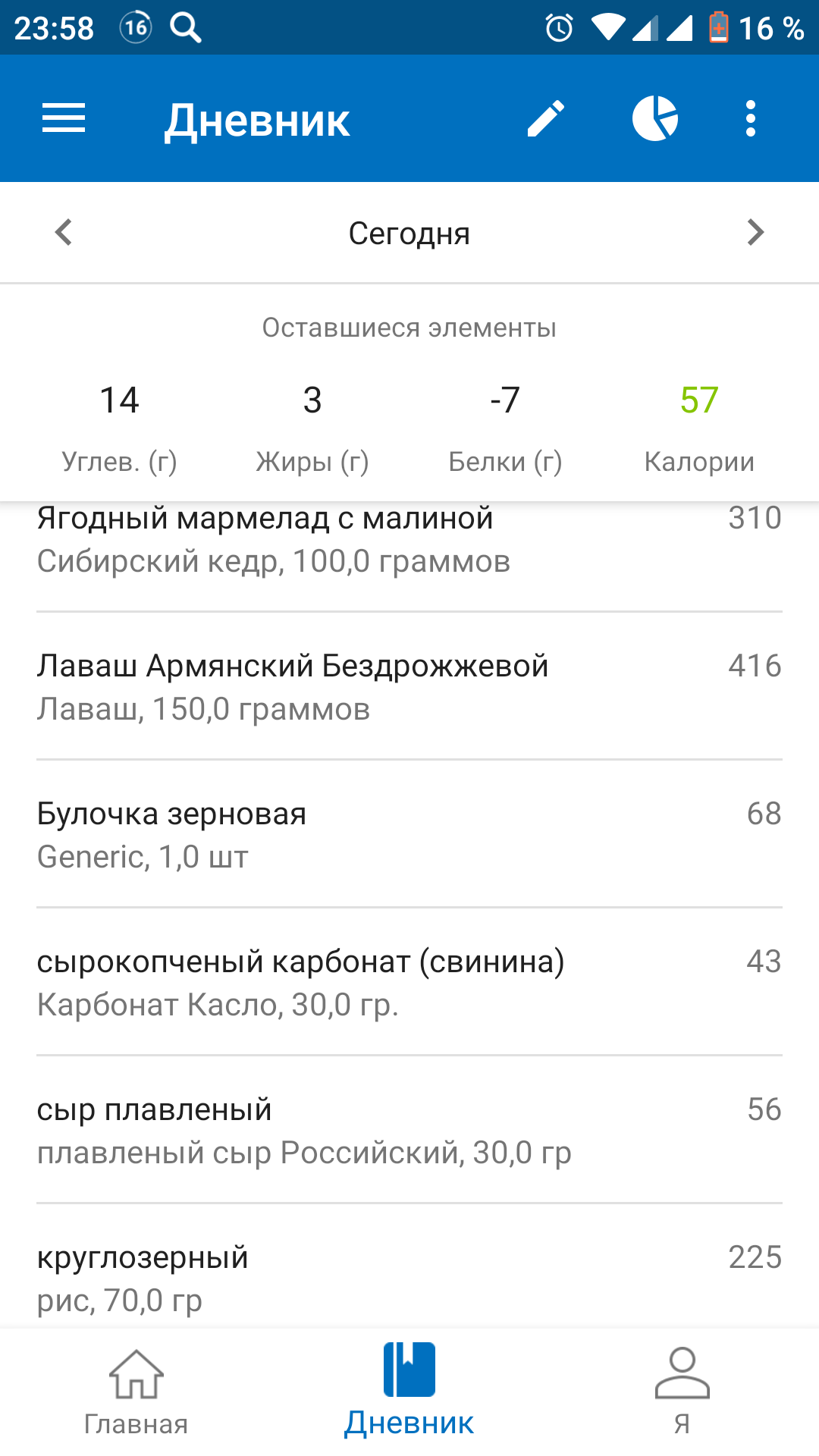Switch to the Я profile tab
This screenshot has width=819, height=1456.
pos(682,1392)
